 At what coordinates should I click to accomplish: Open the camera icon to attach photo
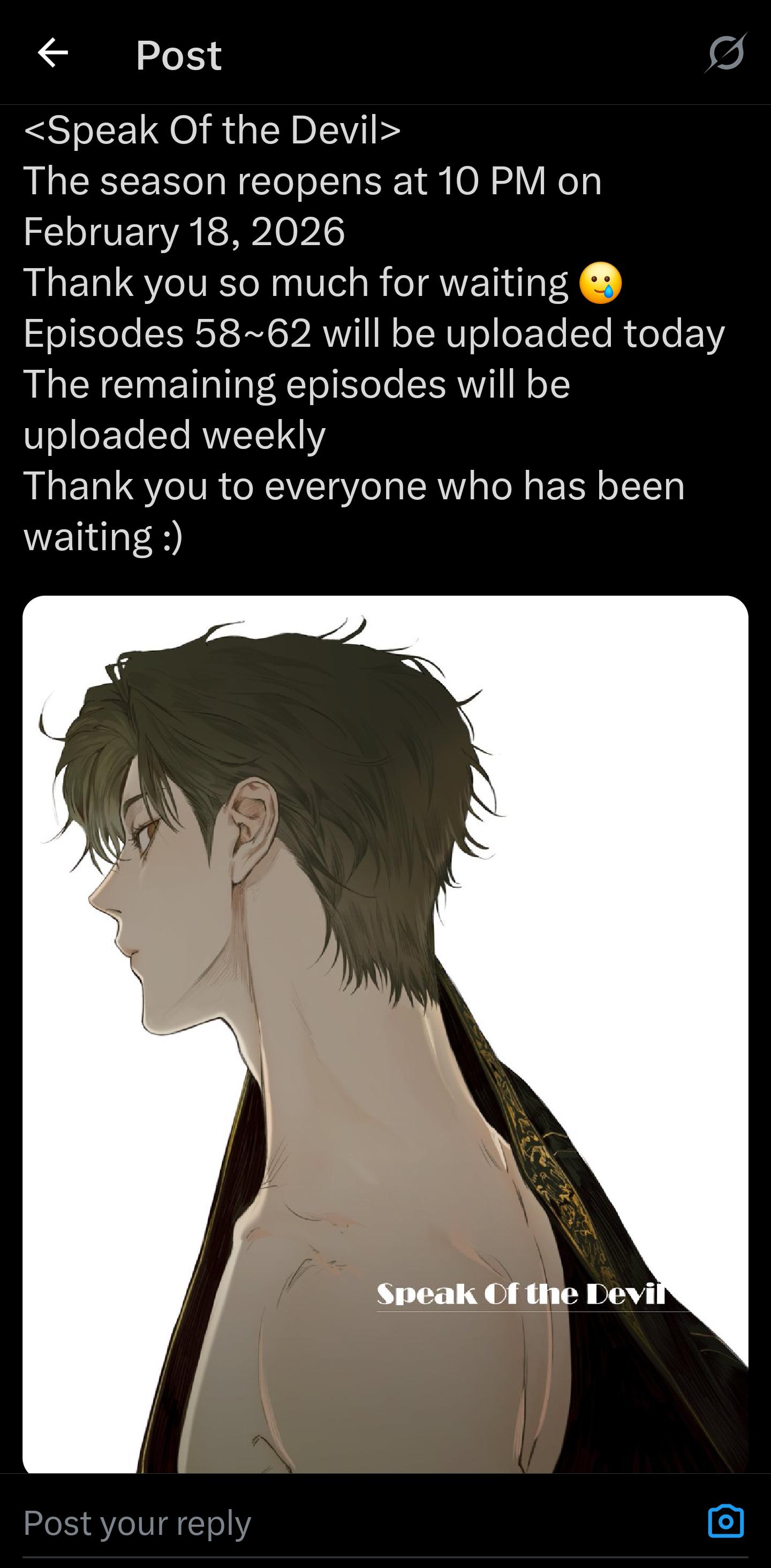[x=726, y=1522]
